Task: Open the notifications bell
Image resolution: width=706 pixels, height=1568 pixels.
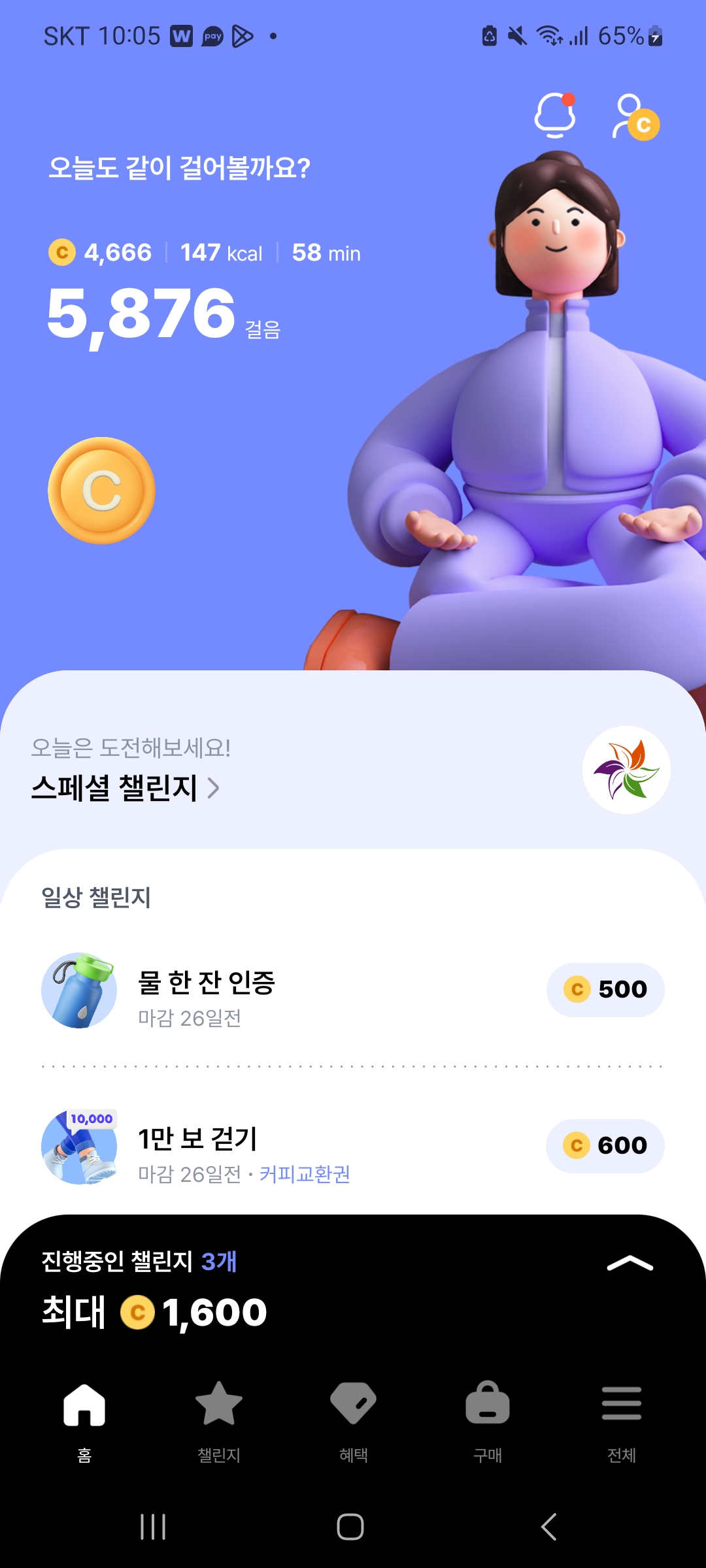Action: (555, 116)
